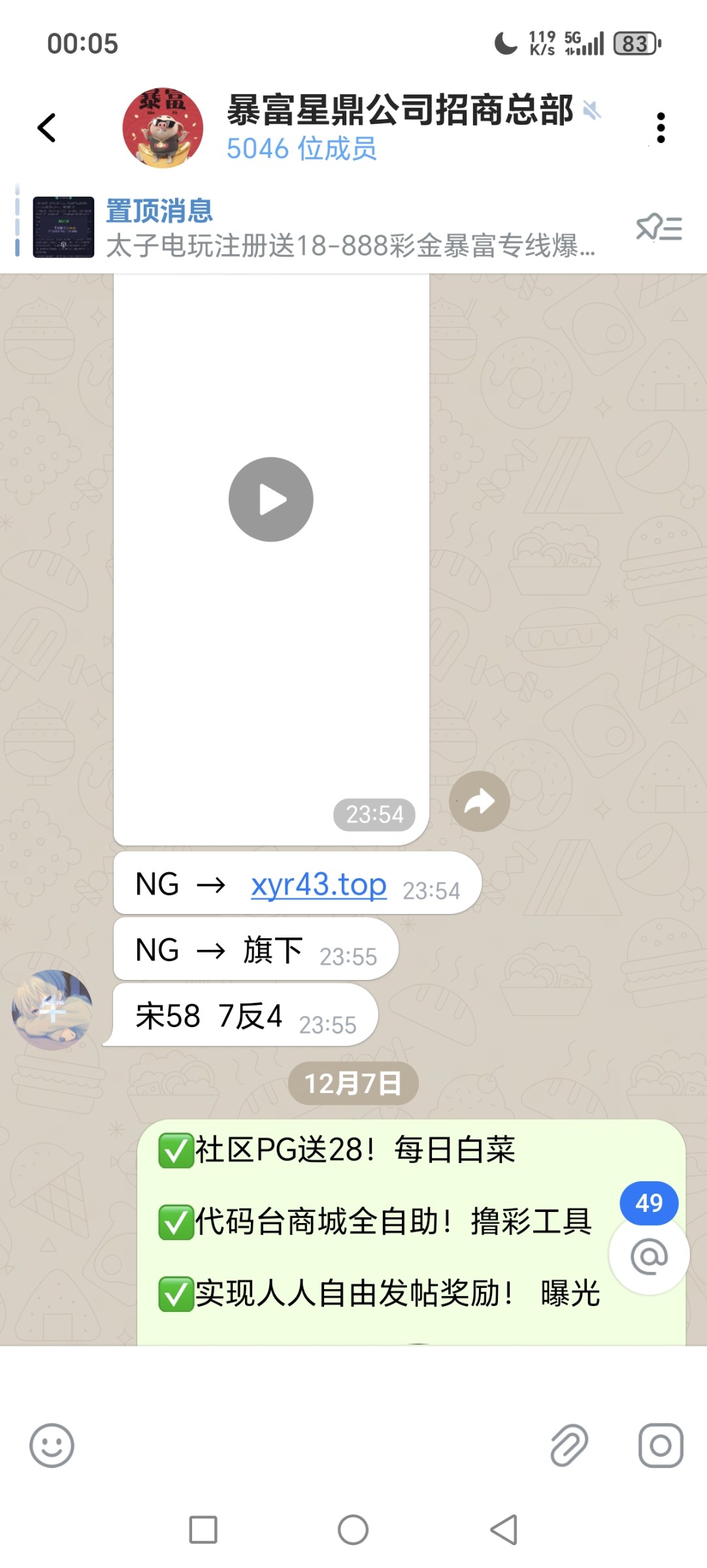The image size is (707, 1568).
Task: Open the group info from the group name
Action: [399, 110]
